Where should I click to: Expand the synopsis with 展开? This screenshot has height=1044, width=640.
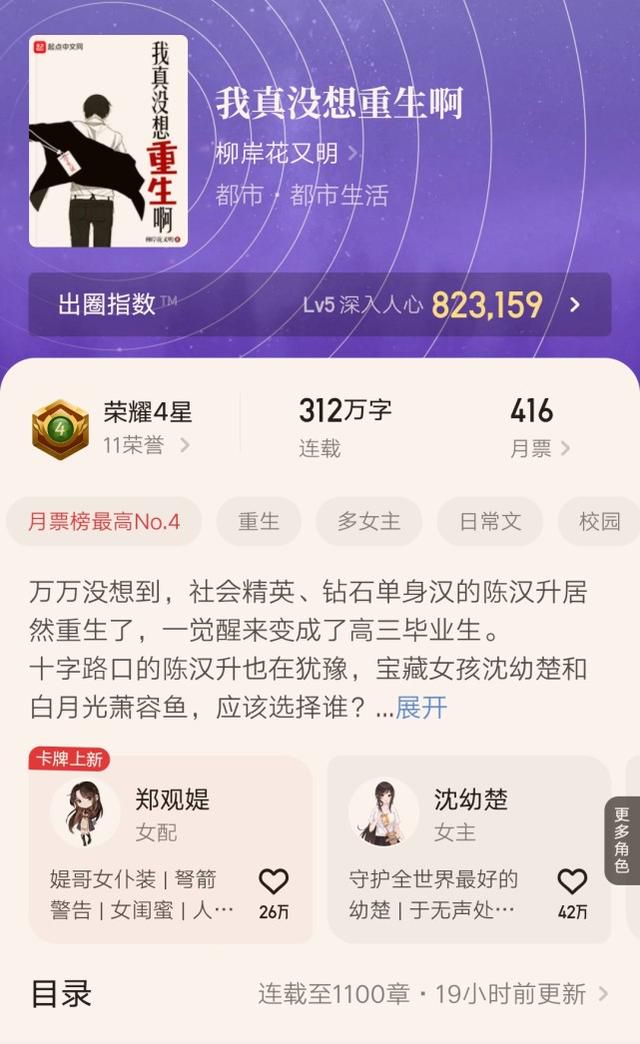click(421, 707)
